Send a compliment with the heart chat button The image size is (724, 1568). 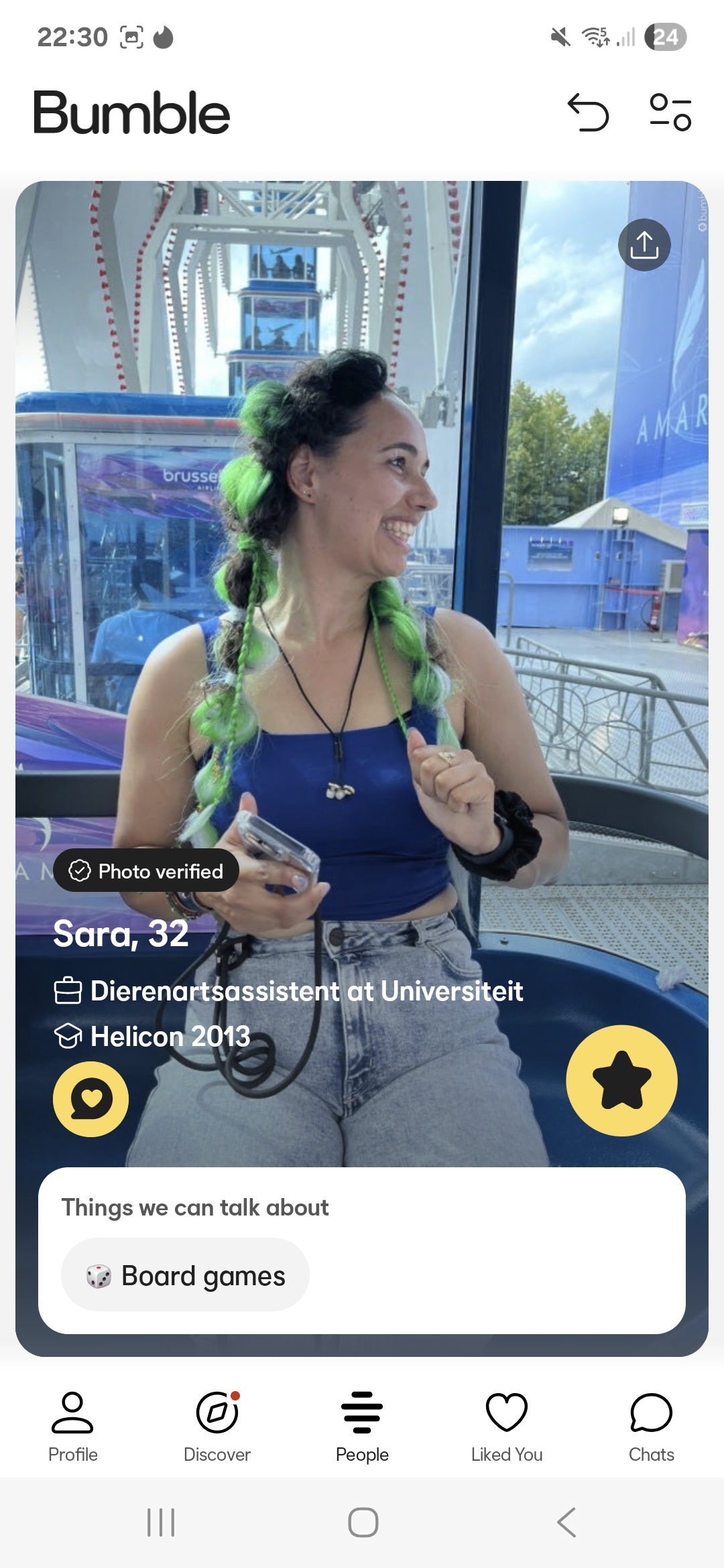[91, 1099]
